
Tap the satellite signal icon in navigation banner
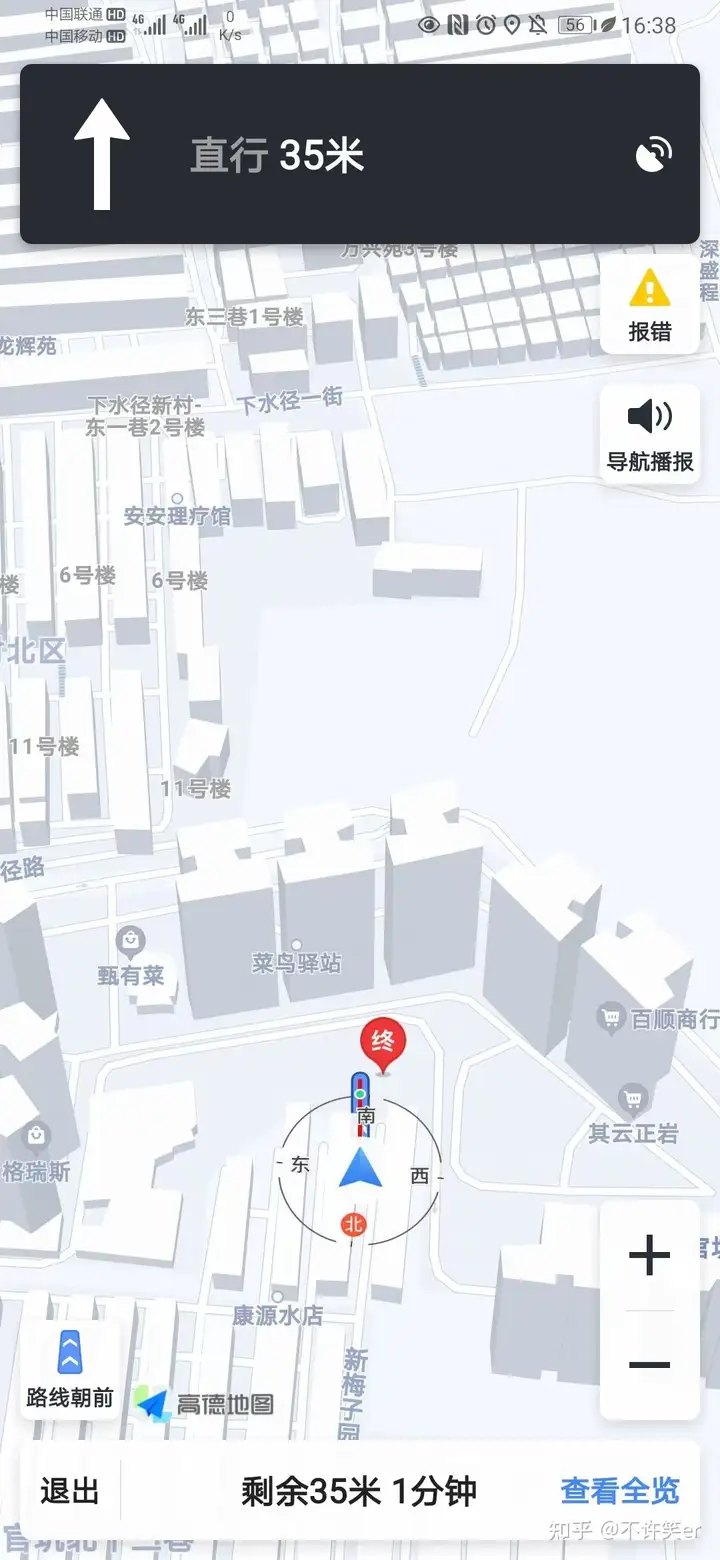pyautogui.click(x=653, y=155)
